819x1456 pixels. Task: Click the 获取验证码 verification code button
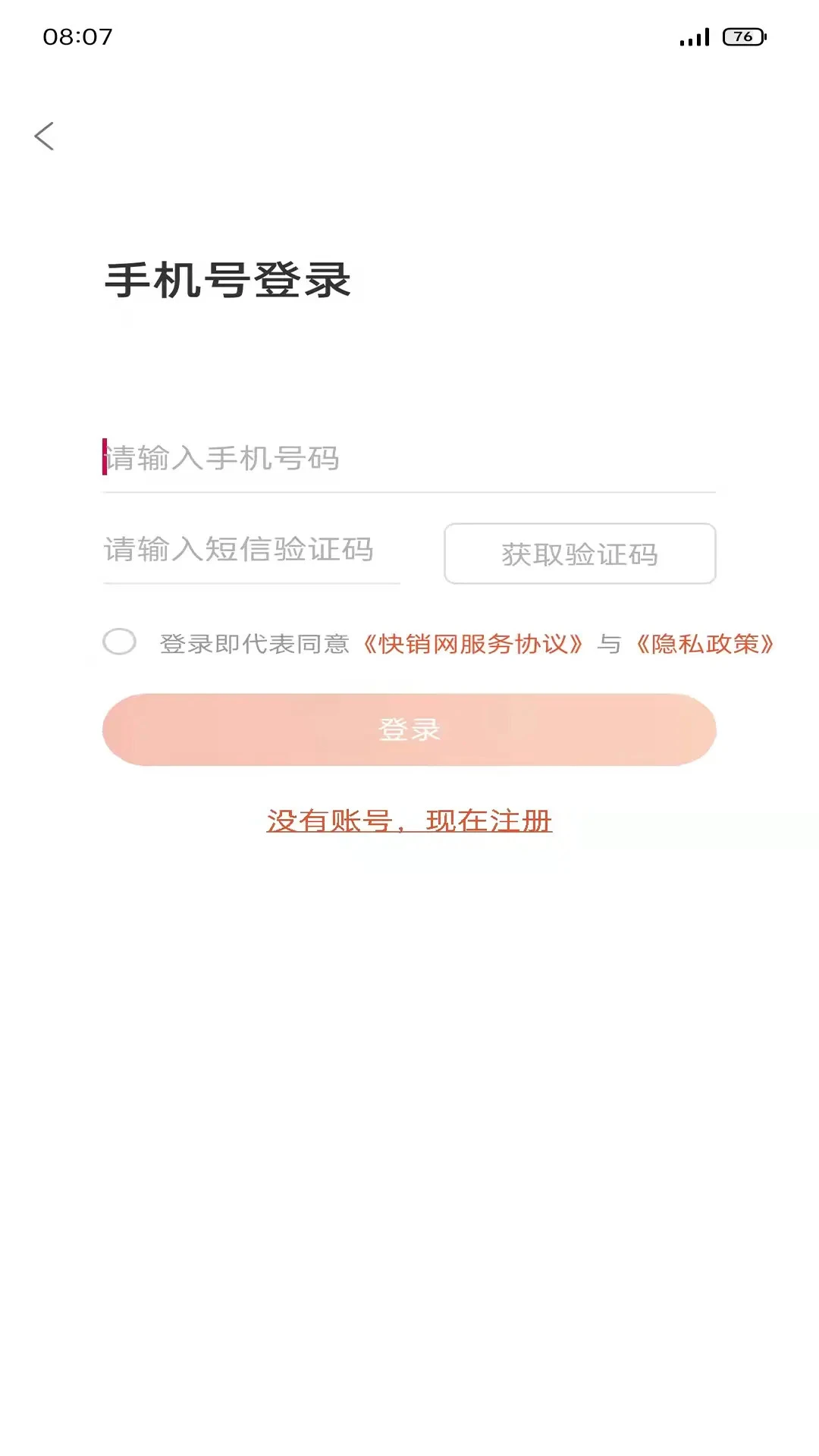coord(580,554)
